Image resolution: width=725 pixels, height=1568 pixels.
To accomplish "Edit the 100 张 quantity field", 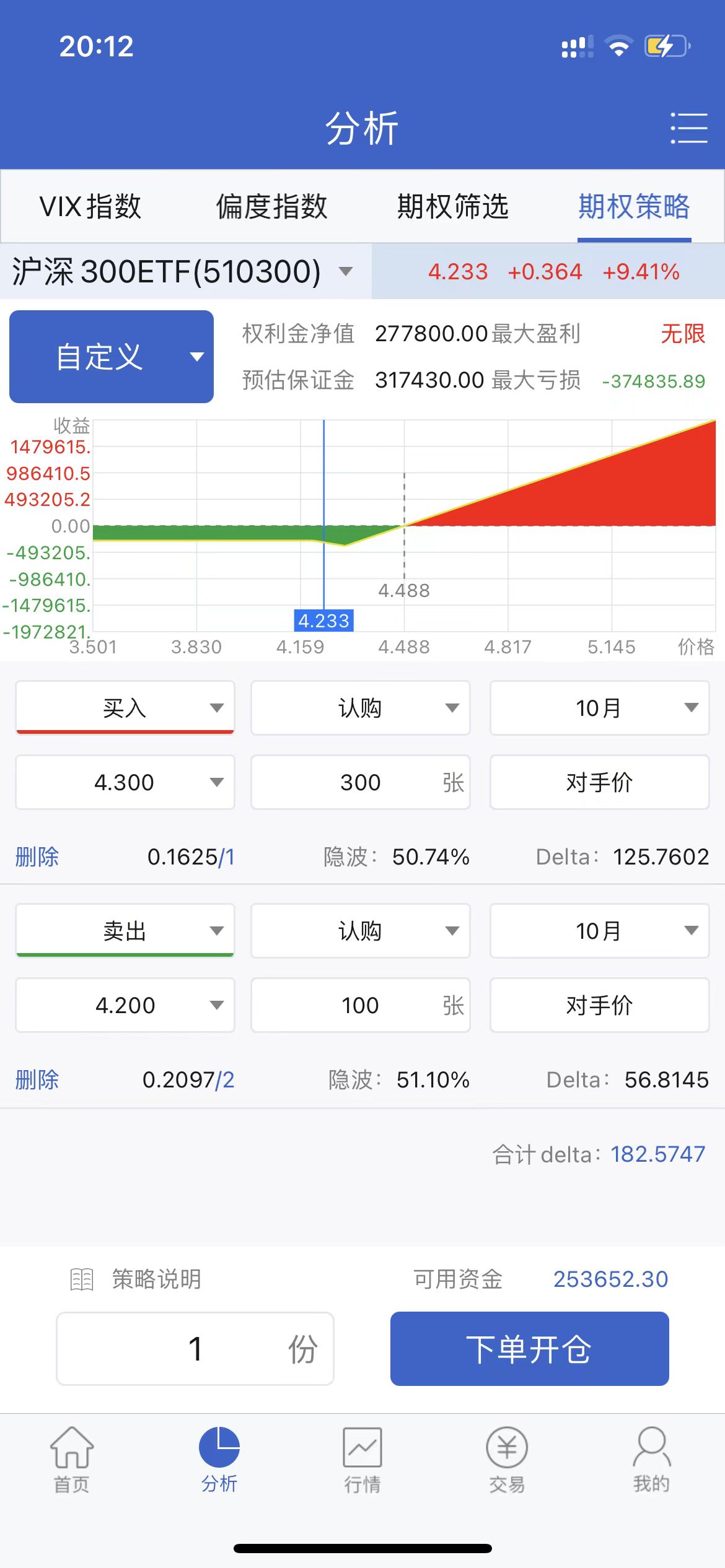I will (x=360, y=1005).
